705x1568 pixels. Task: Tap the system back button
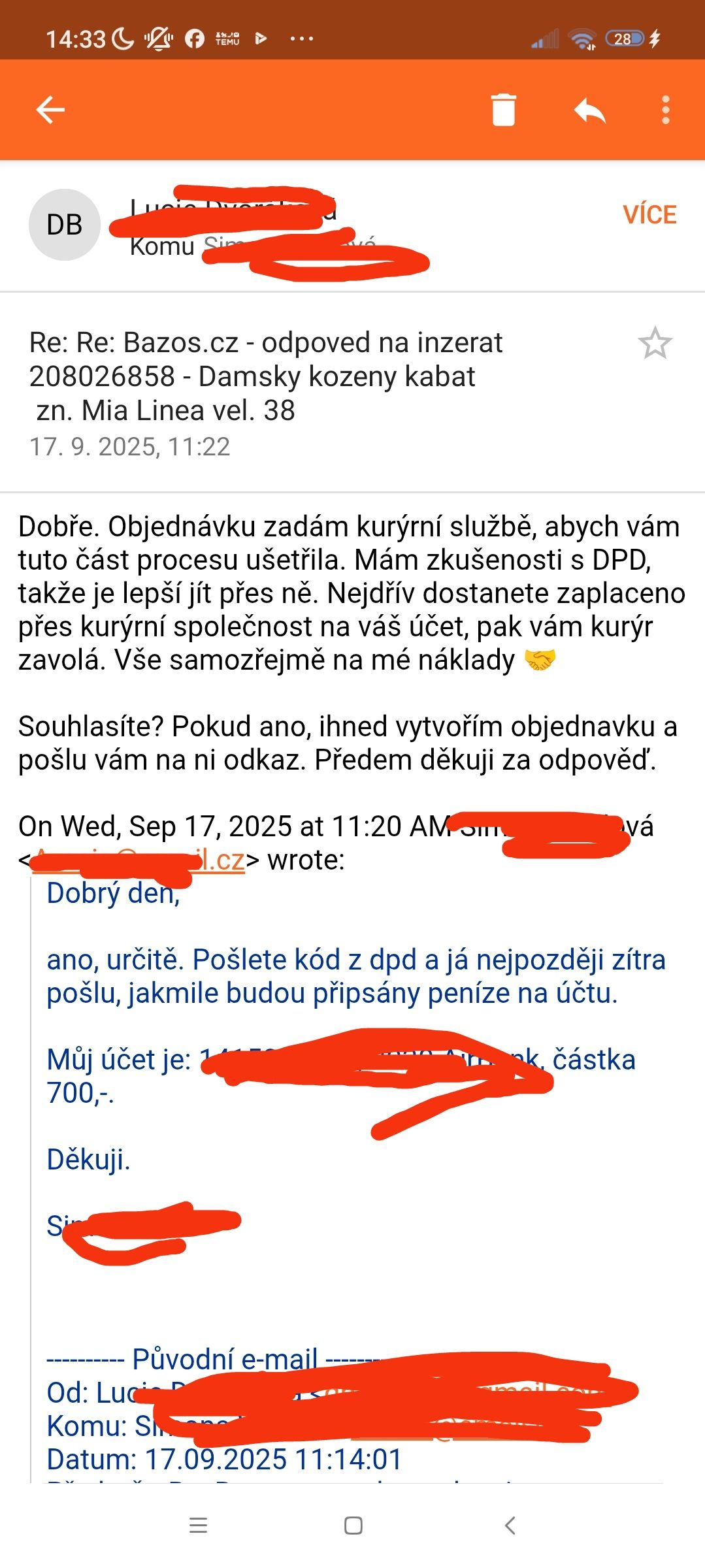(x=510, y=1525)
